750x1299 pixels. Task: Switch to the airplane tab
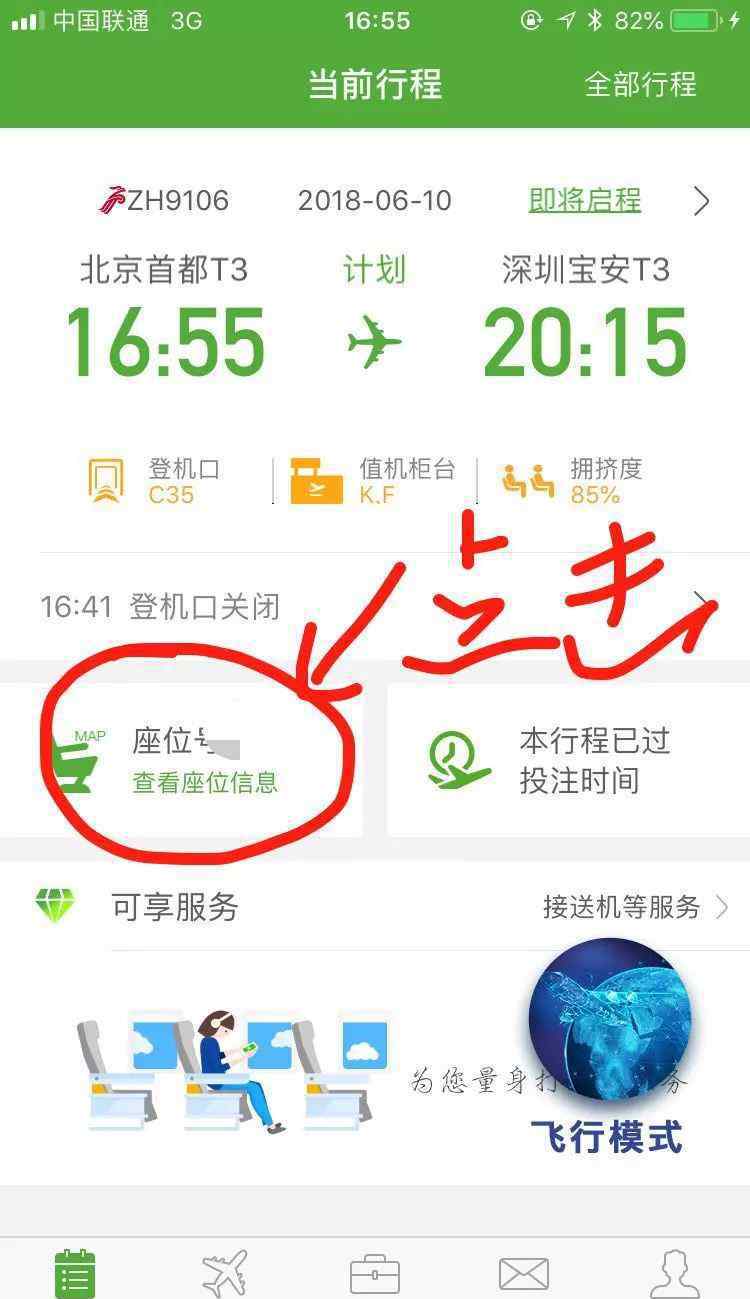coord(225,1273)
